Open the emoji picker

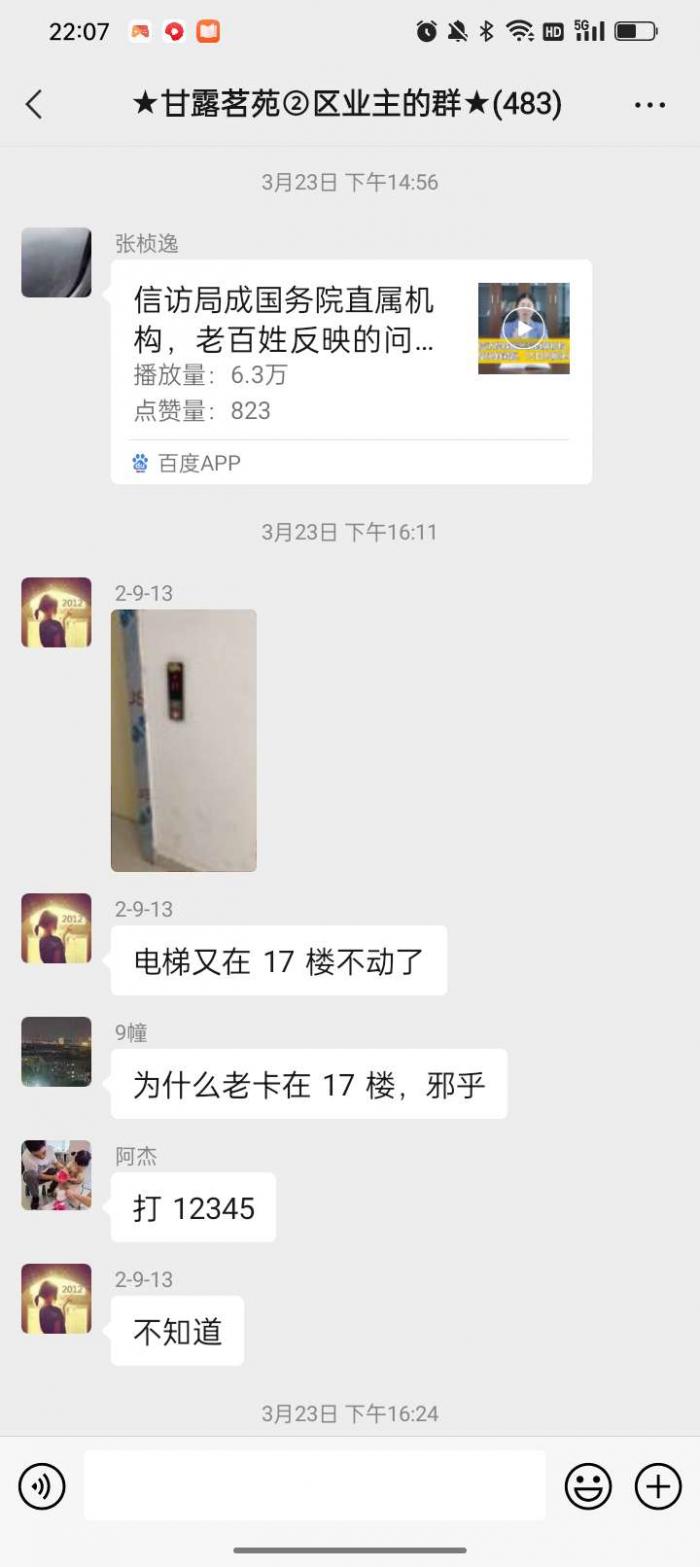click(x=588, y=1486)
